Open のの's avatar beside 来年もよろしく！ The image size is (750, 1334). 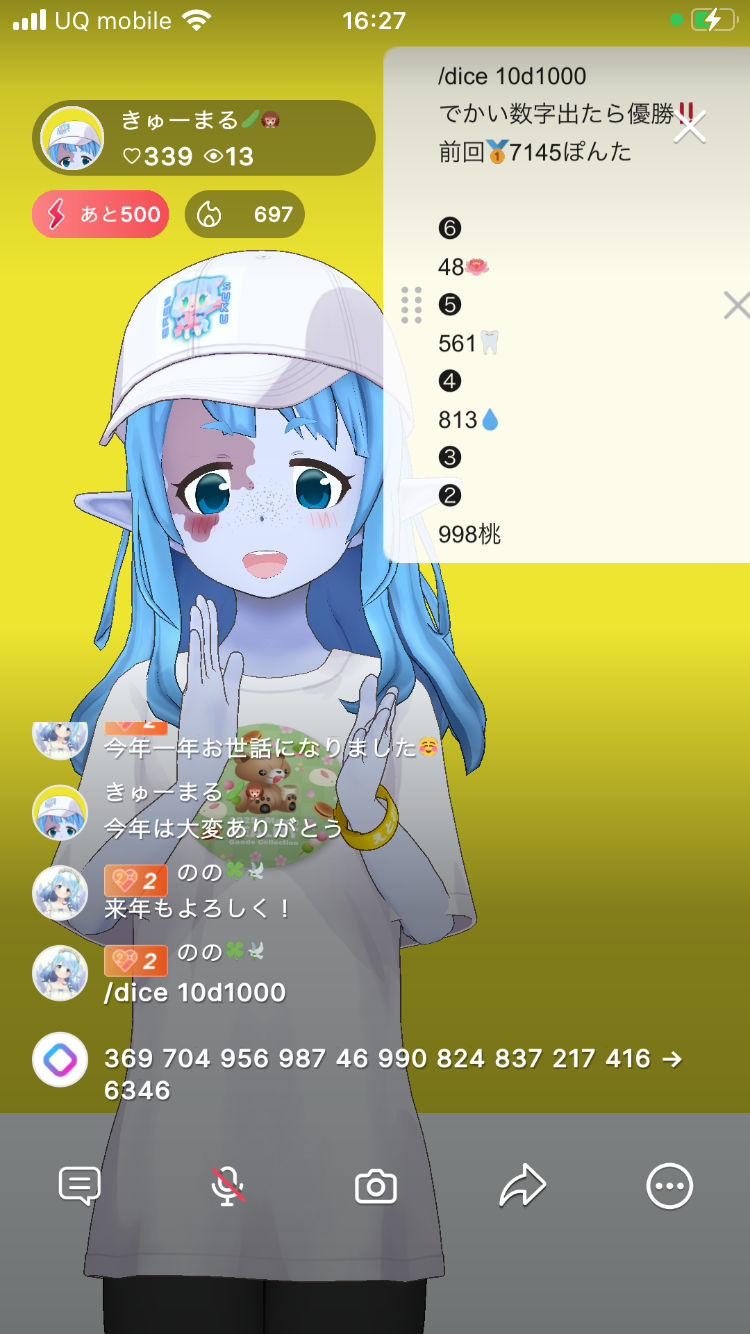(60, 893)
